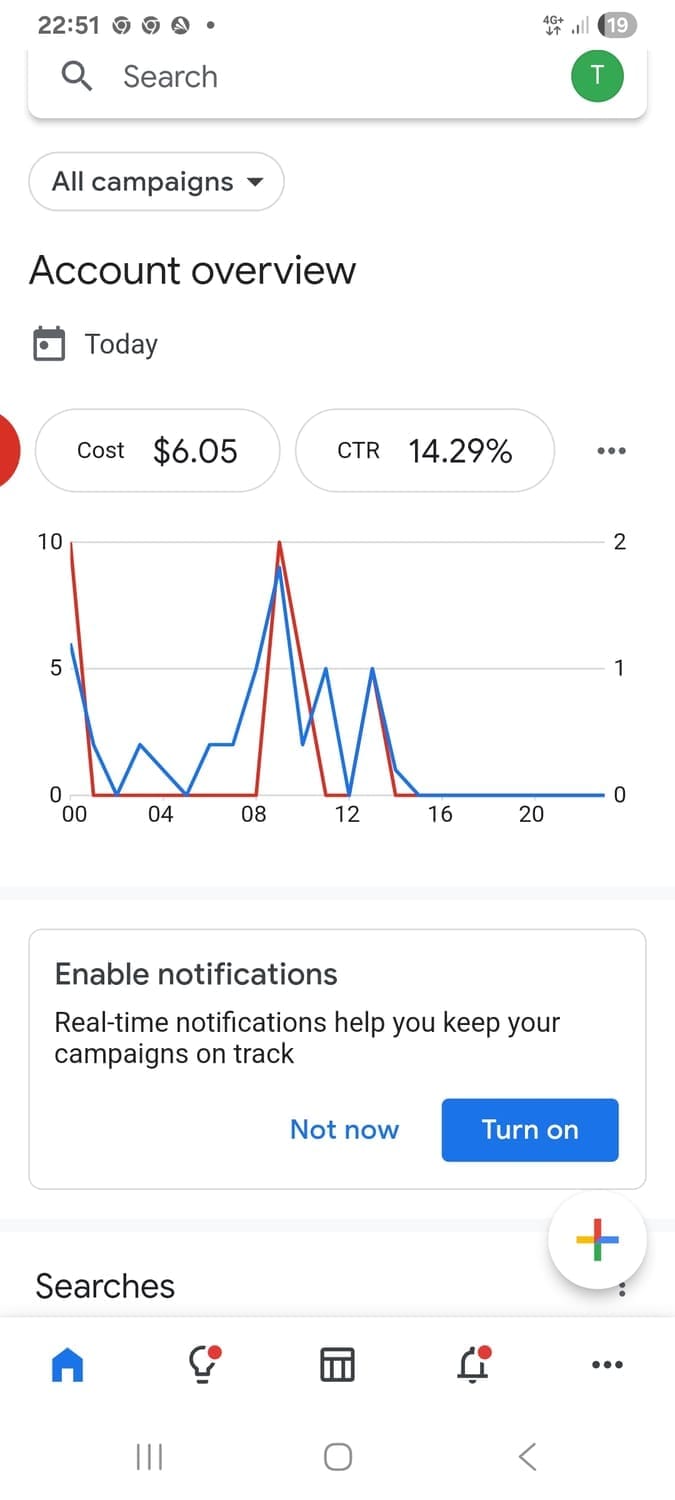Dismiss notifications prompt with Not now
675x1500 pixels.
[x=344, y=1130]
